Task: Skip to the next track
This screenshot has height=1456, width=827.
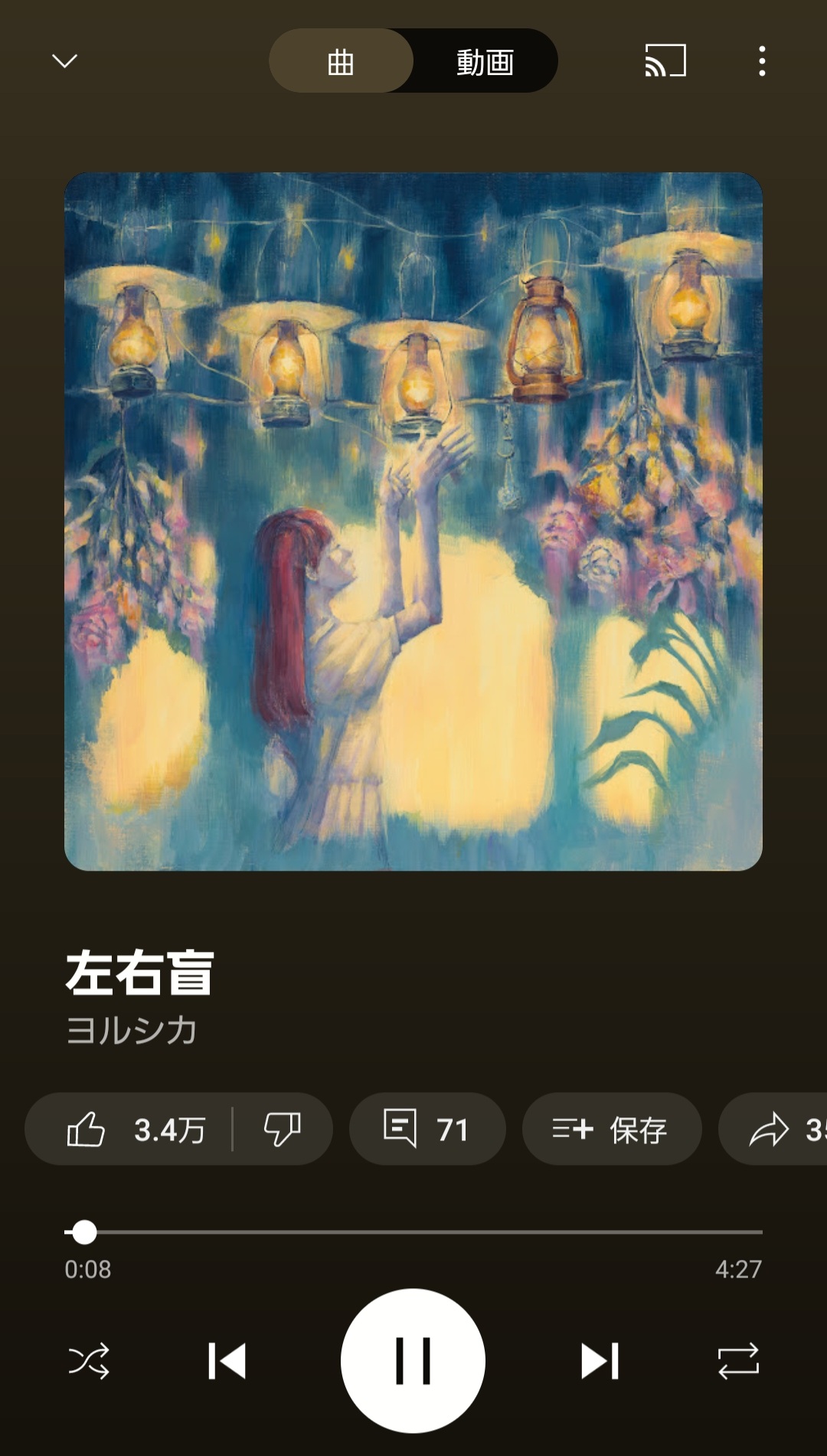Action: pos(600,1361)
